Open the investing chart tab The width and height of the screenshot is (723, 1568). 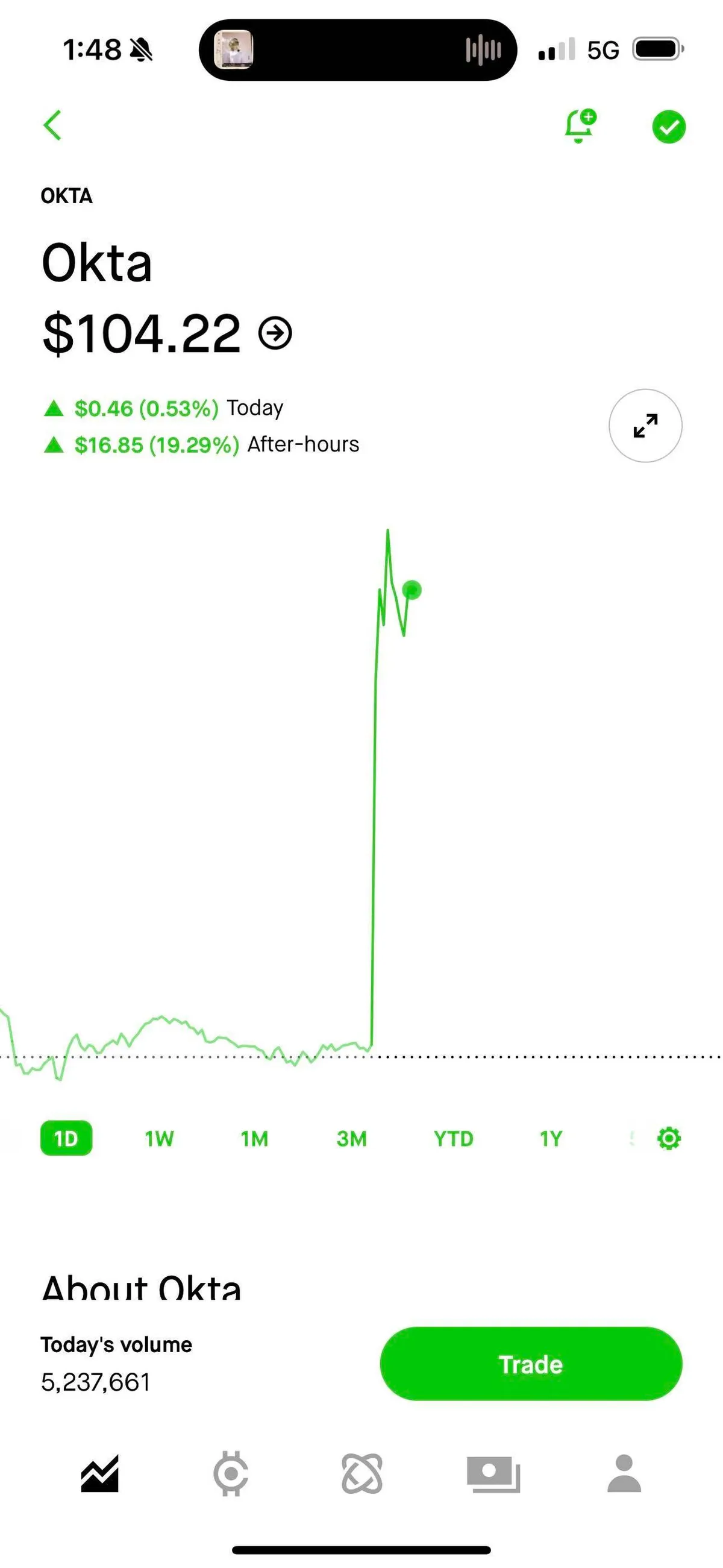click(x=100, y=1475)
